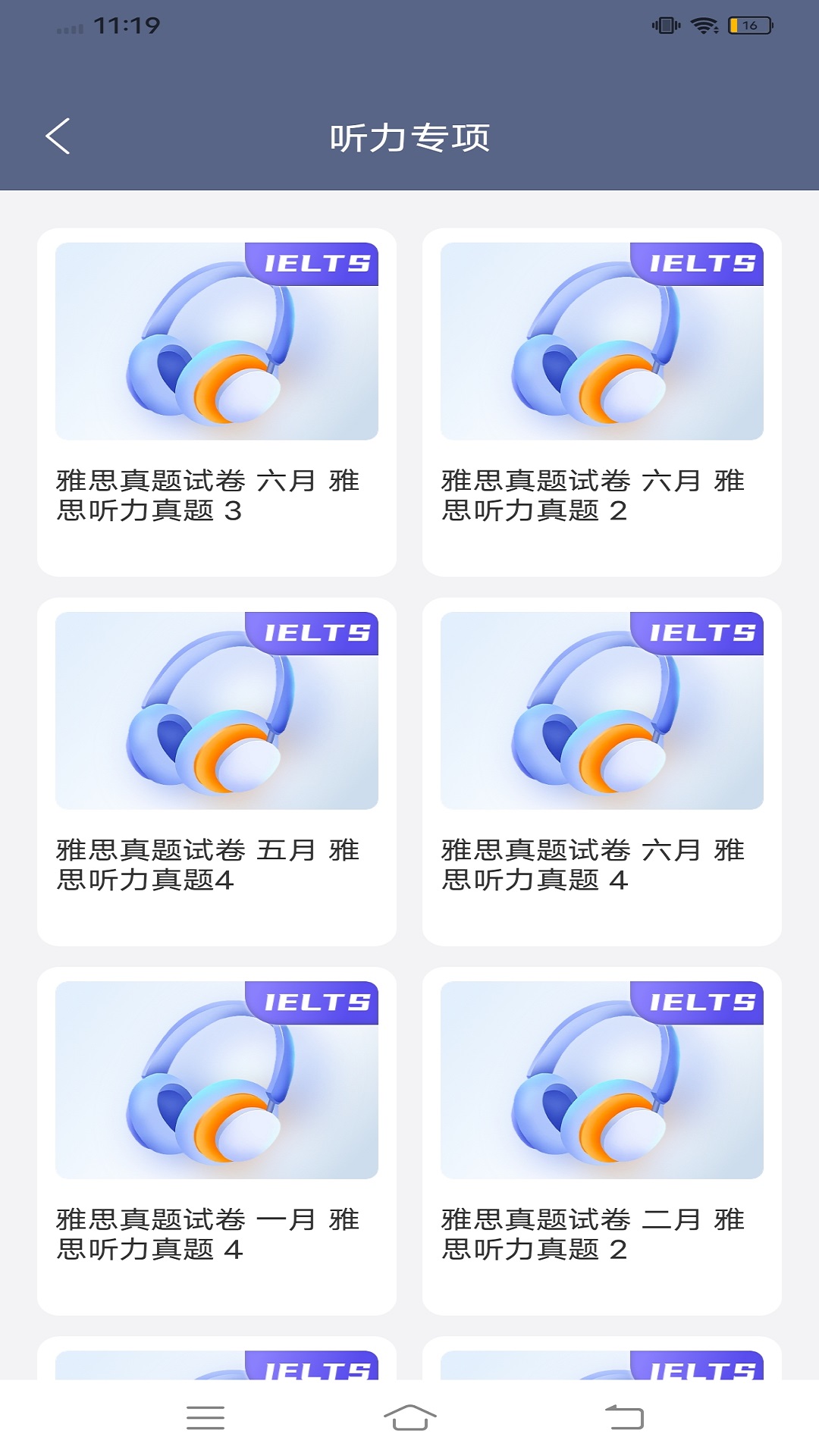The height and width of the screenshot is (1456, 819).
Task: Tap the home button in the navigation bar
Action: pyautogui.click(x=409, y=1417)
